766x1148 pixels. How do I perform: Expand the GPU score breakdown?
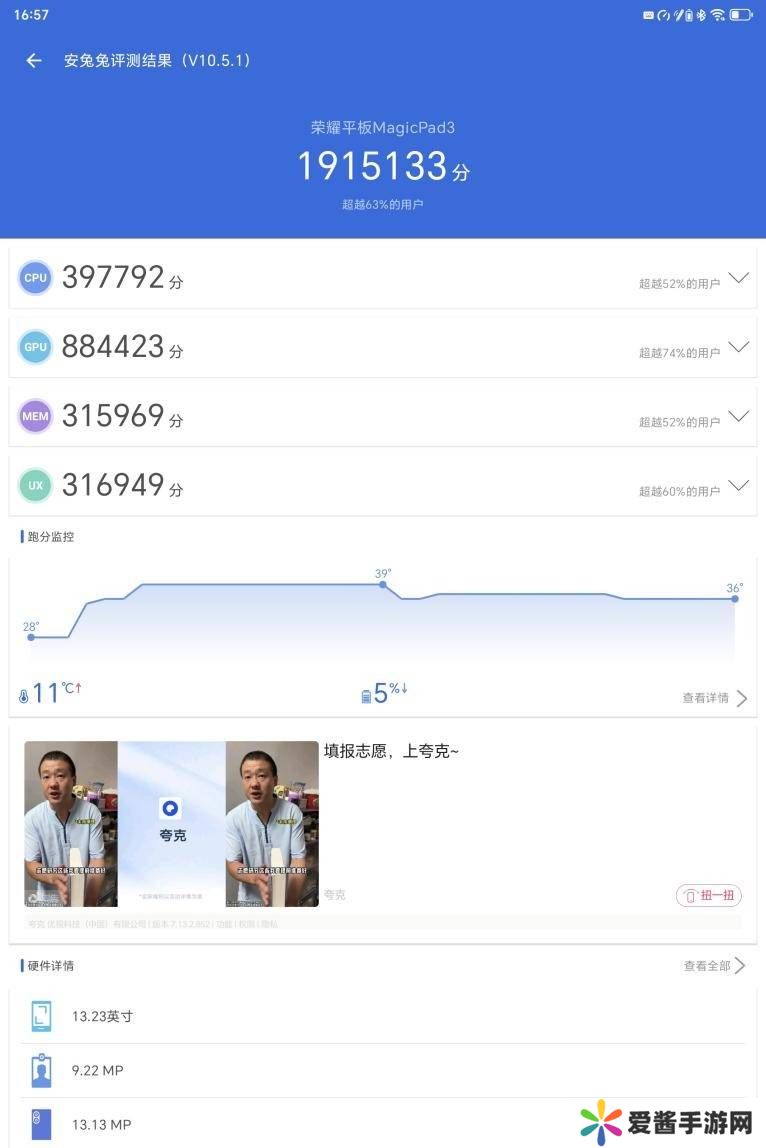coord(738,347)
